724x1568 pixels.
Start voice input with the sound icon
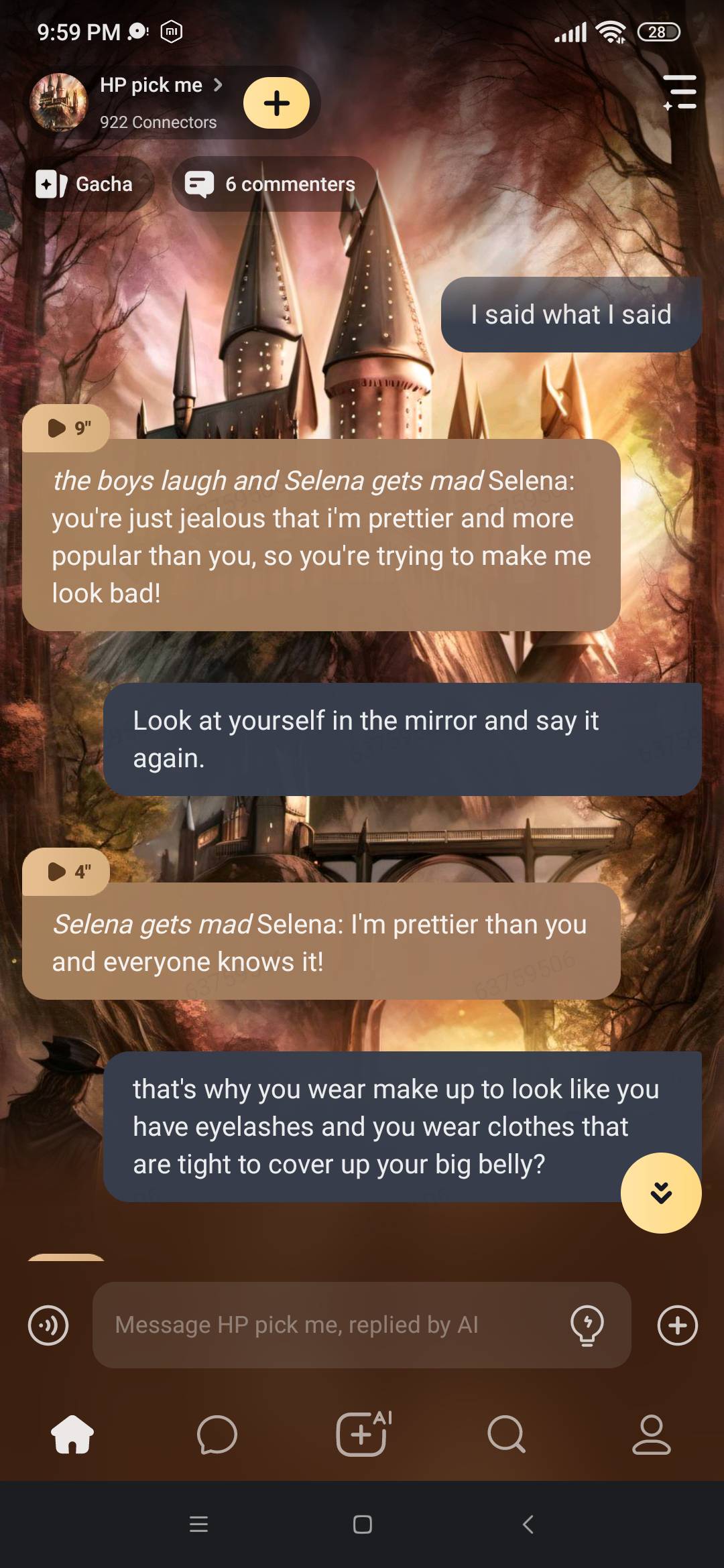48,1325
